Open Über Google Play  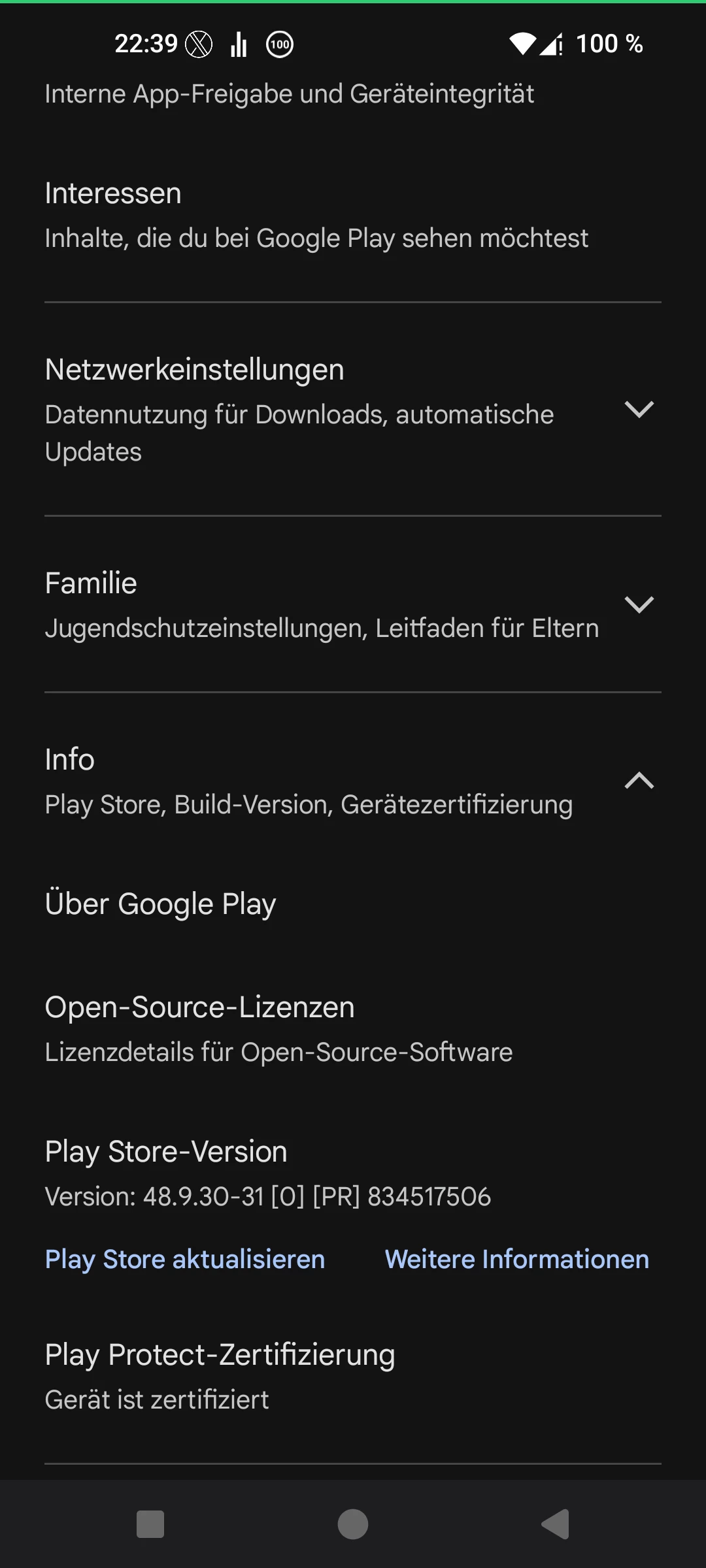161,904
